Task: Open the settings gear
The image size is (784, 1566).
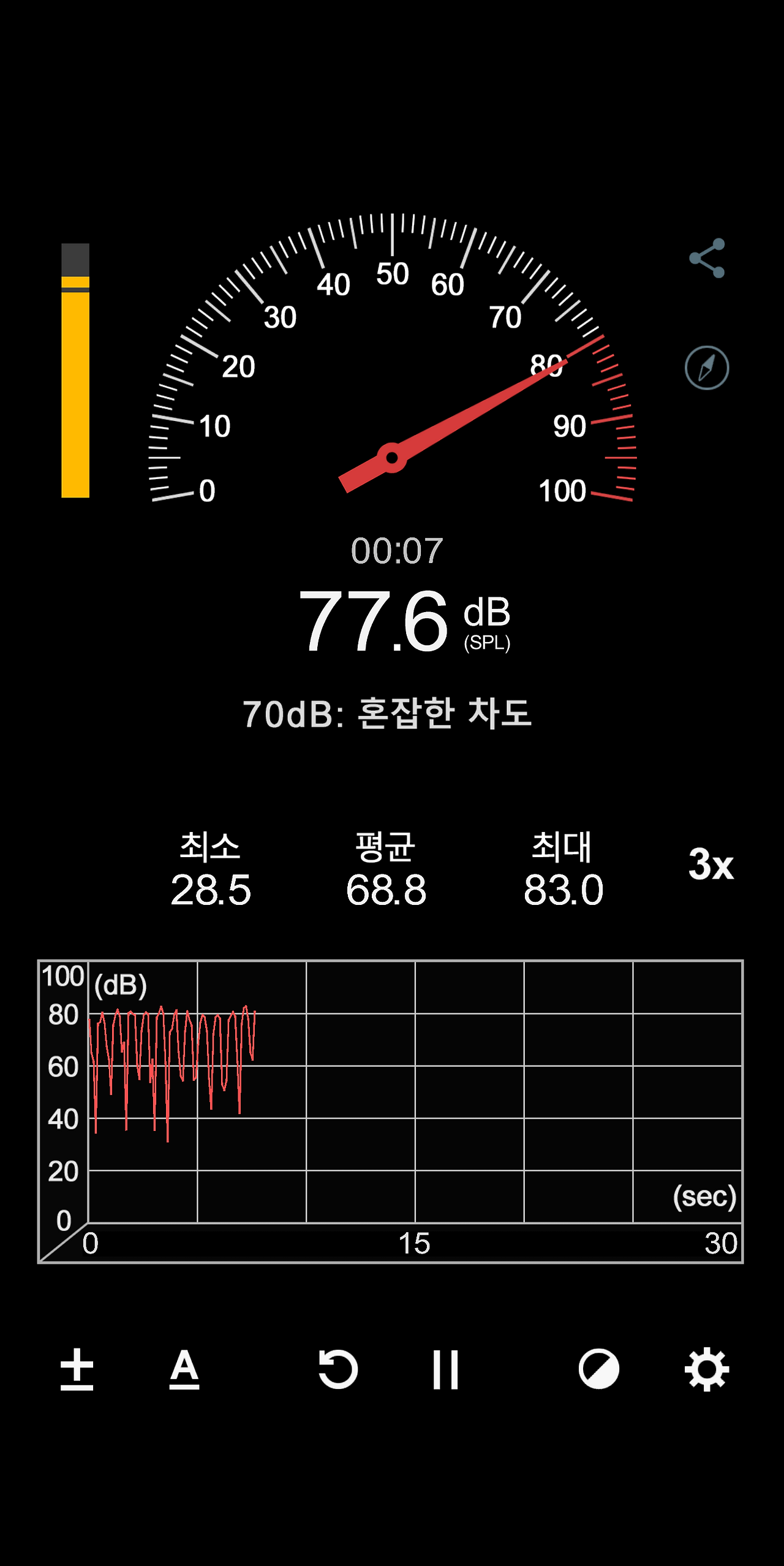Action: pos(707,1370)
